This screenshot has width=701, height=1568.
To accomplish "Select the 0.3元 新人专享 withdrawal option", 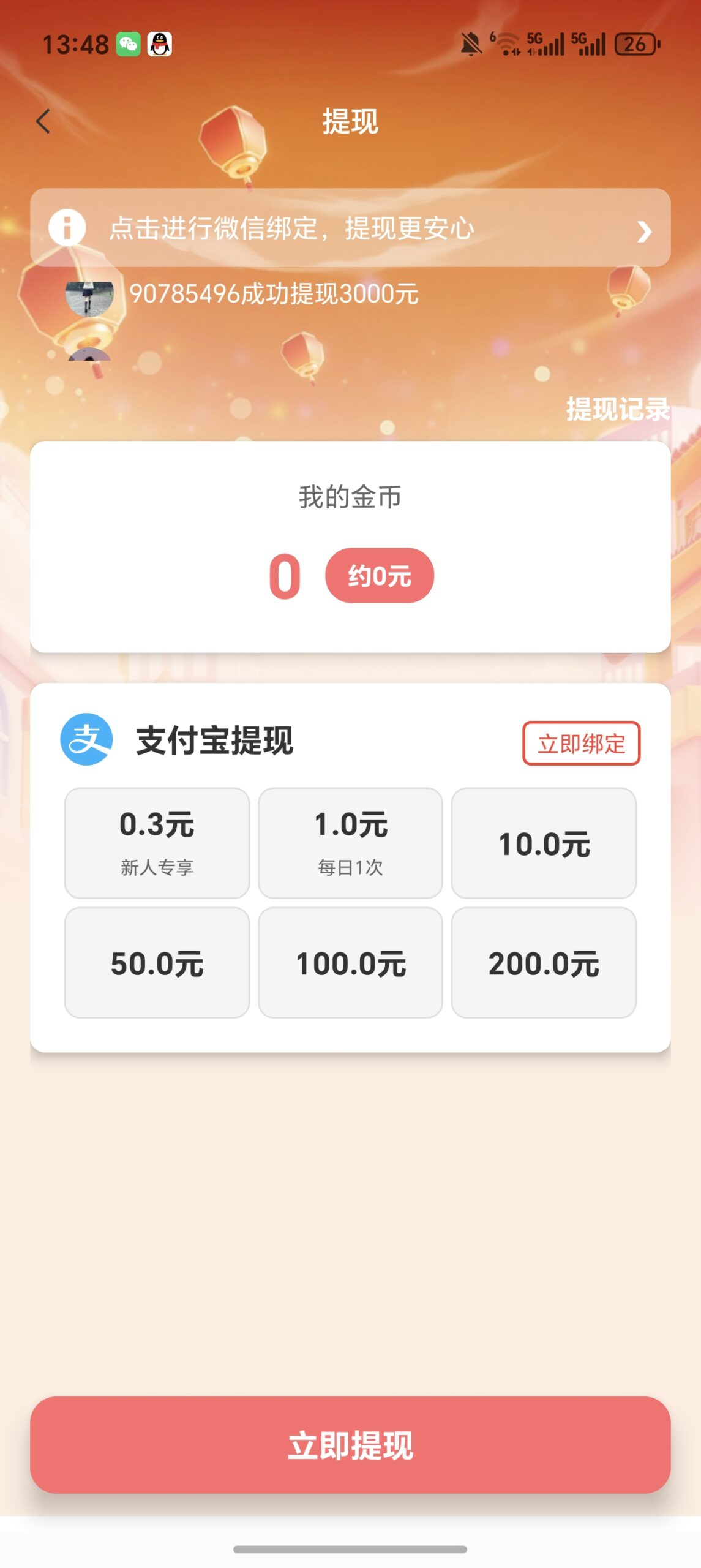I will pyautogui.click(x=157, y=844).
